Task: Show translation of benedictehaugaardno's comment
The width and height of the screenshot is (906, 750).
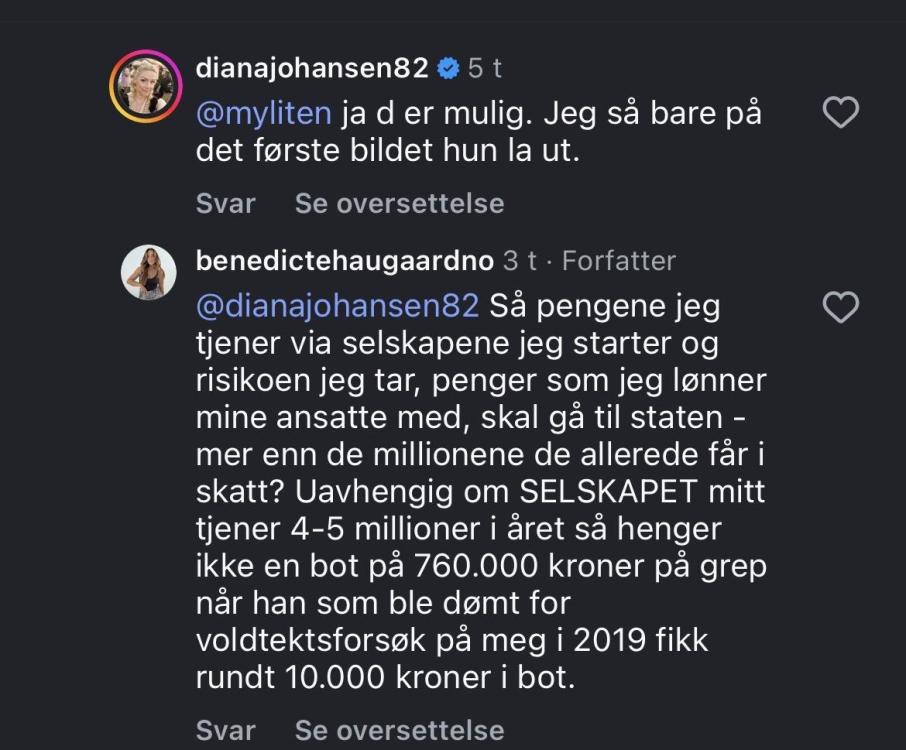Action: (x=399, y=730)
